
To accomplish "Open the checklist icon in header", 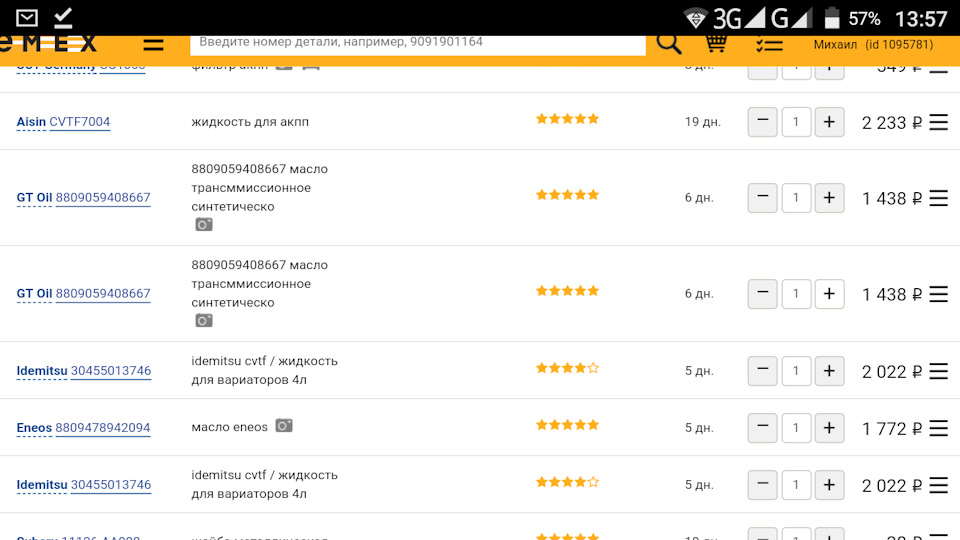I will (x=769, y=44).
